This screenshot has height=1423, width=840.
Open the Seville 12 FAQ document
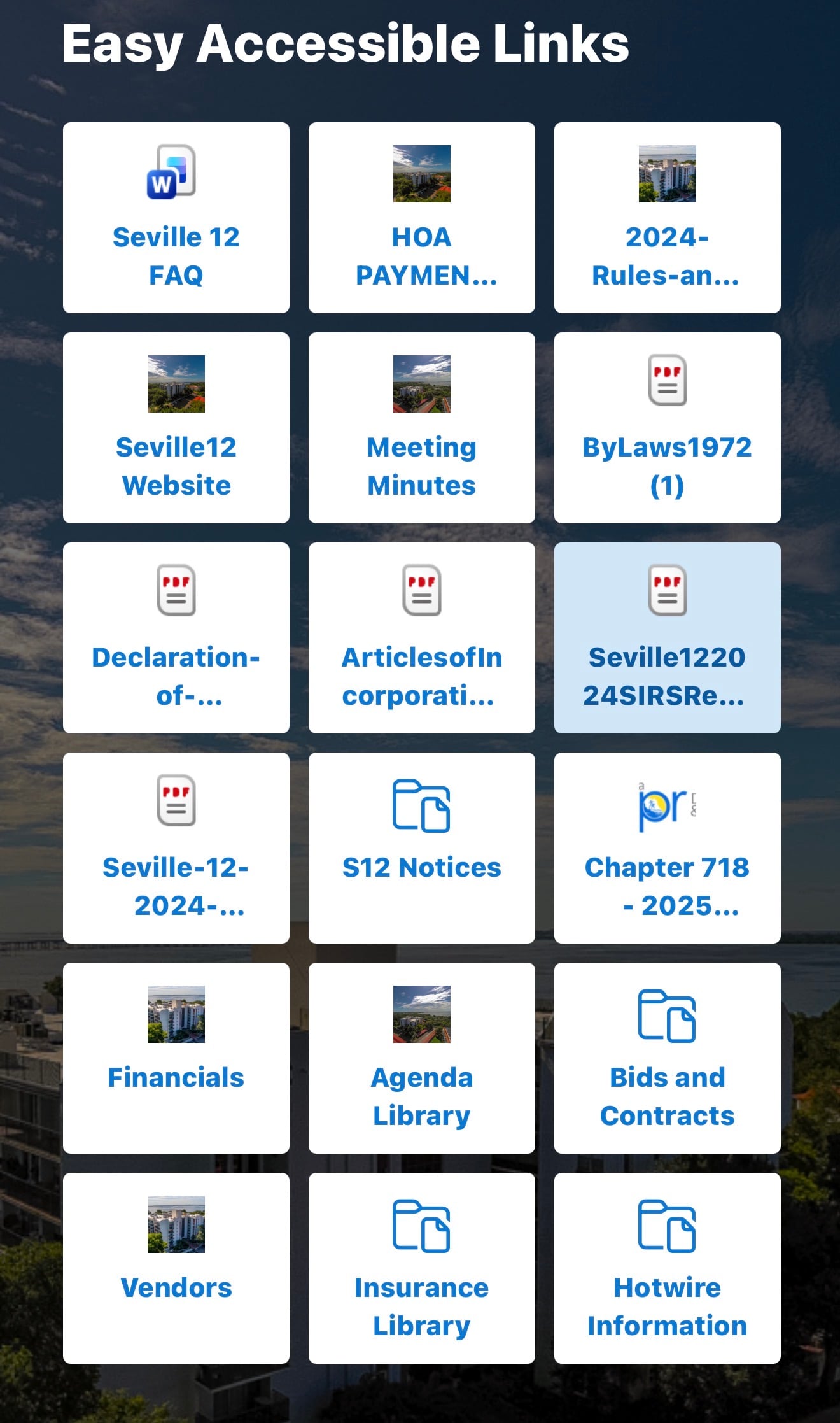coord(176,218)
